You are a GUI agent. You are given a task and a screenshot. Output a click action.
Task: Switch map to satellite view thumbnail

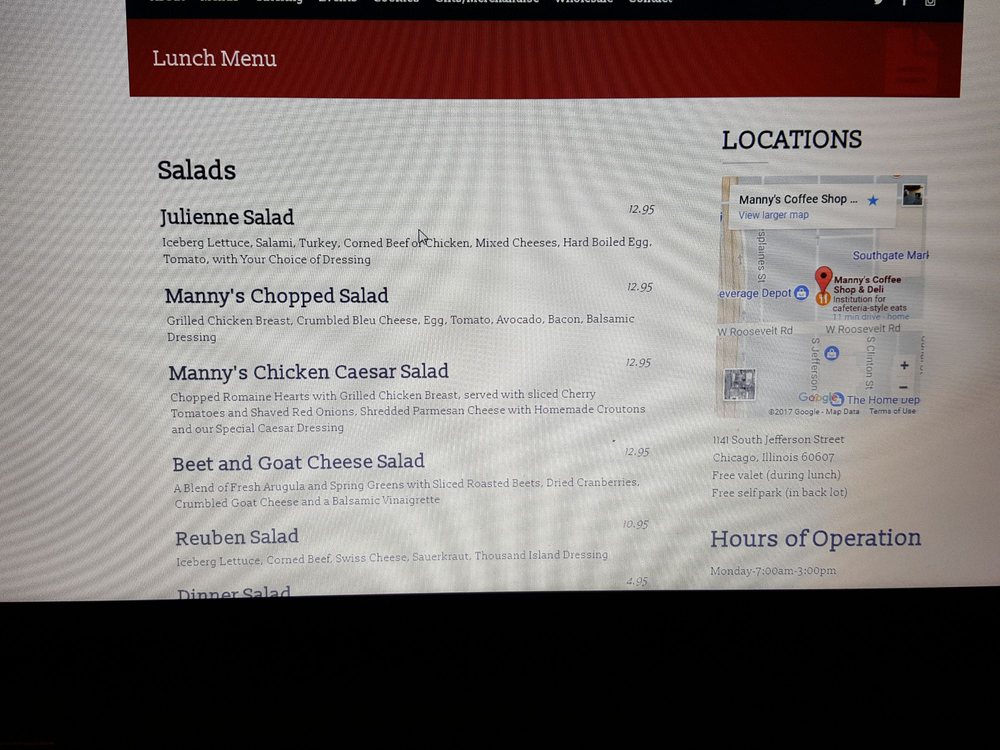click(x=740, y=384)
